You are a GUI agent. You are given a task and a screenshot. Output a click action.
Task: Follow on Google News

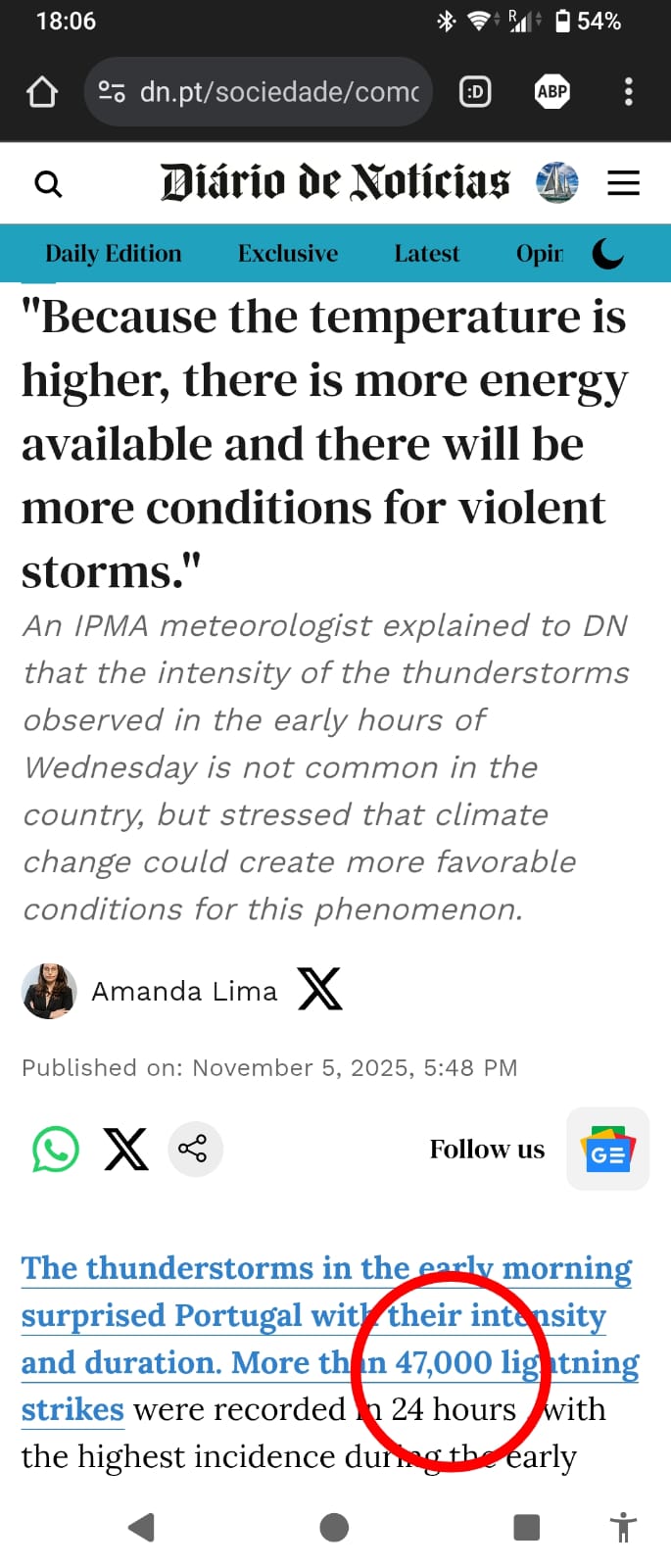(607, 1149)
